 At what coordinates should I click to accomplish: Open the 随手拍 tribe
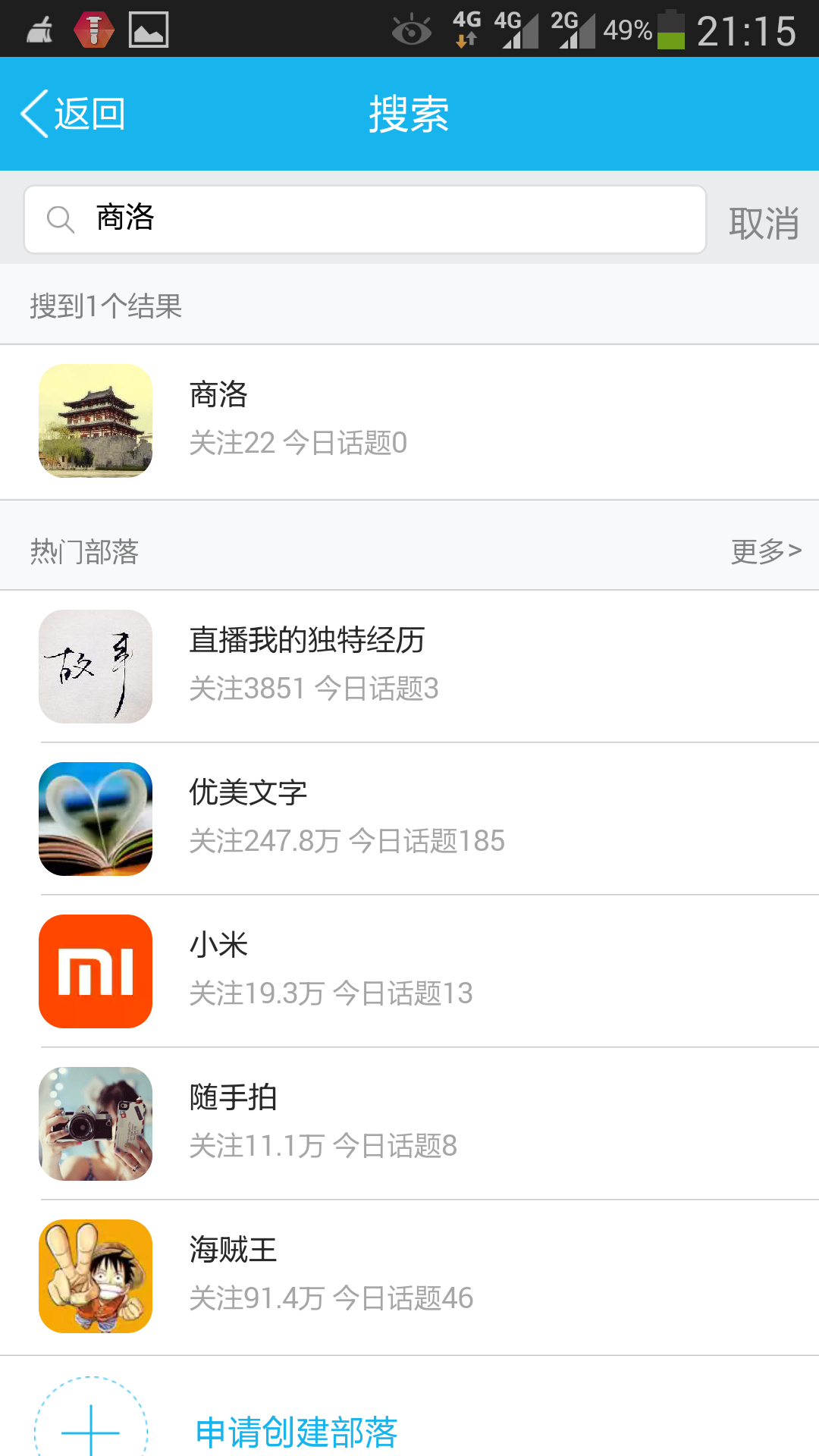409,1123
